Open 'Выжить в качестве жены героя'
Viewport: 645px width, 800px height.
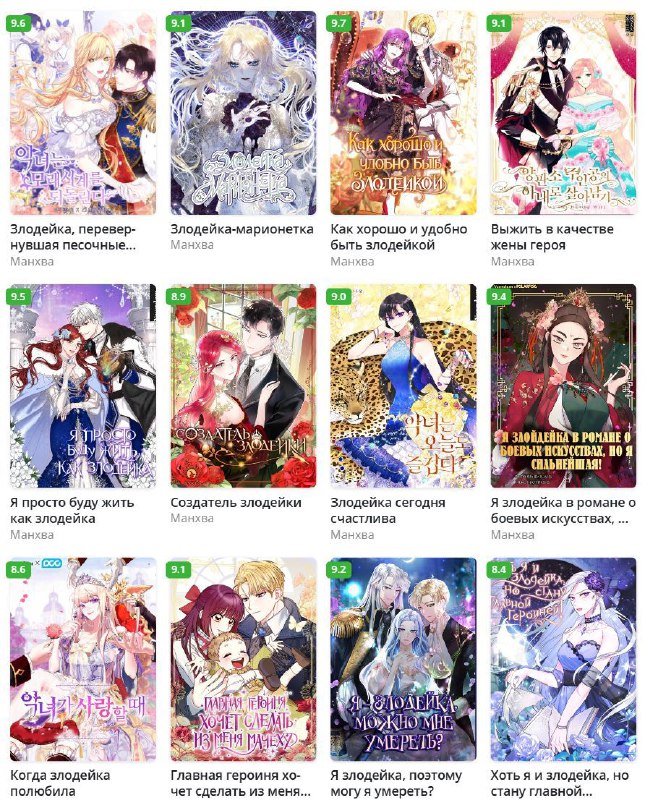(563, 112)
